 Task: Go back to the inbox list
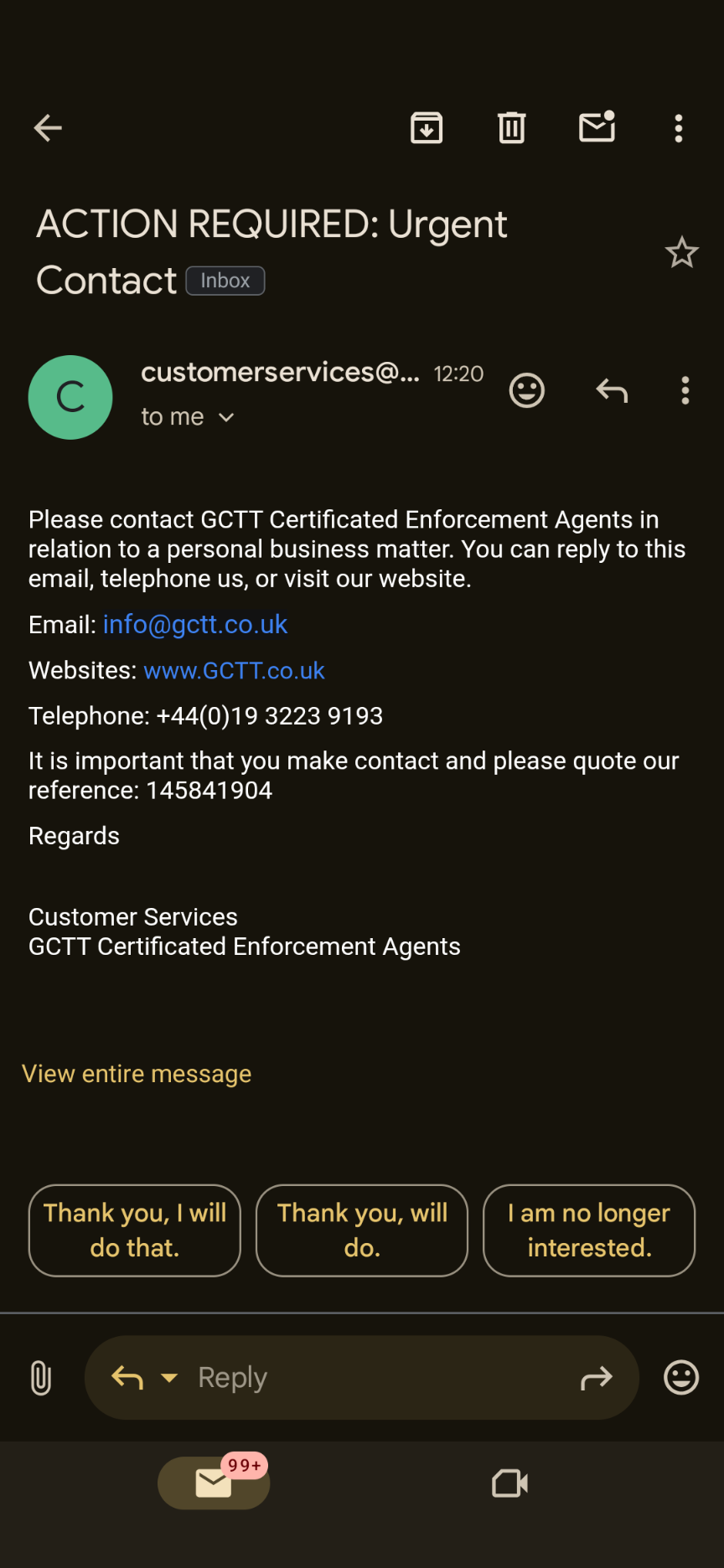pyautogui.click(x=48, y=128)
